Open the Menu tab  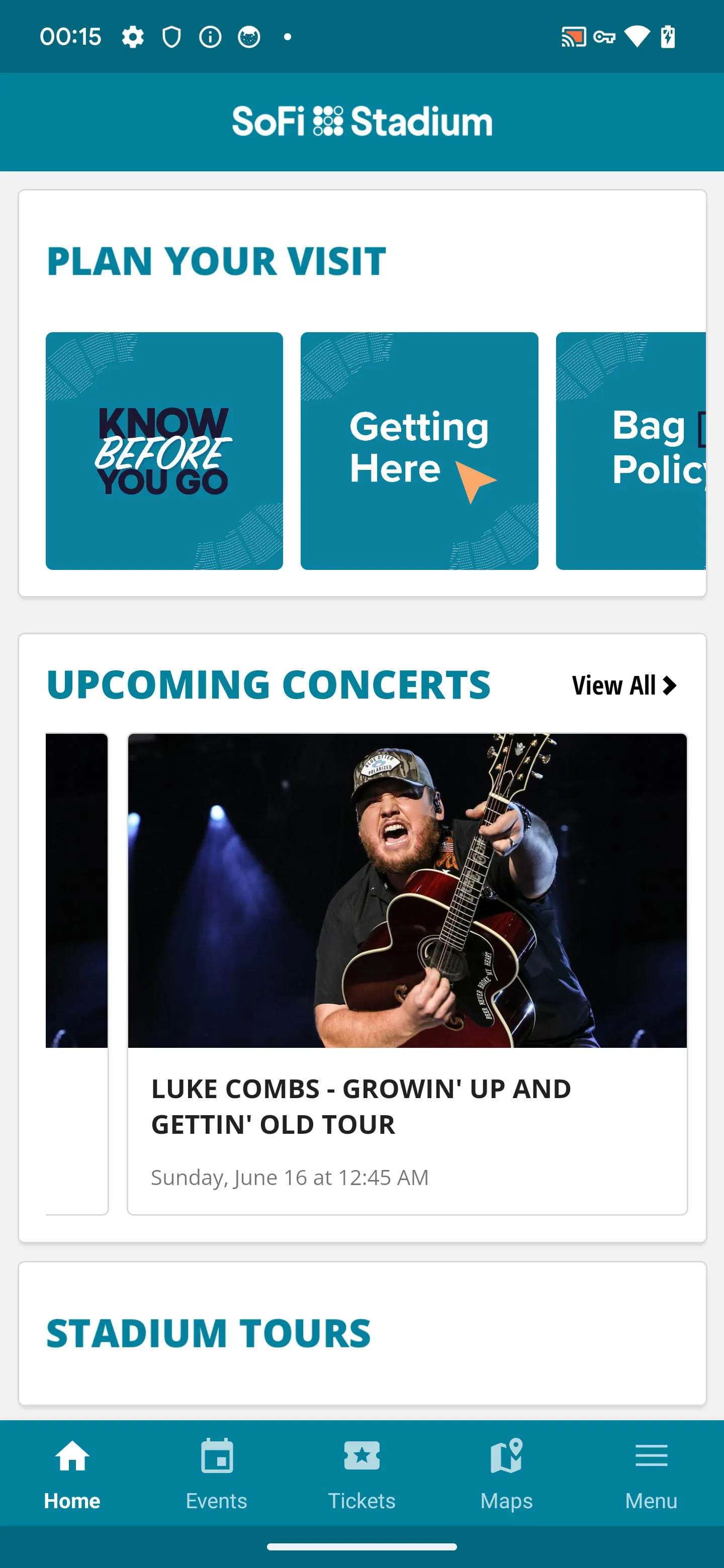(x=651, y=1473)
